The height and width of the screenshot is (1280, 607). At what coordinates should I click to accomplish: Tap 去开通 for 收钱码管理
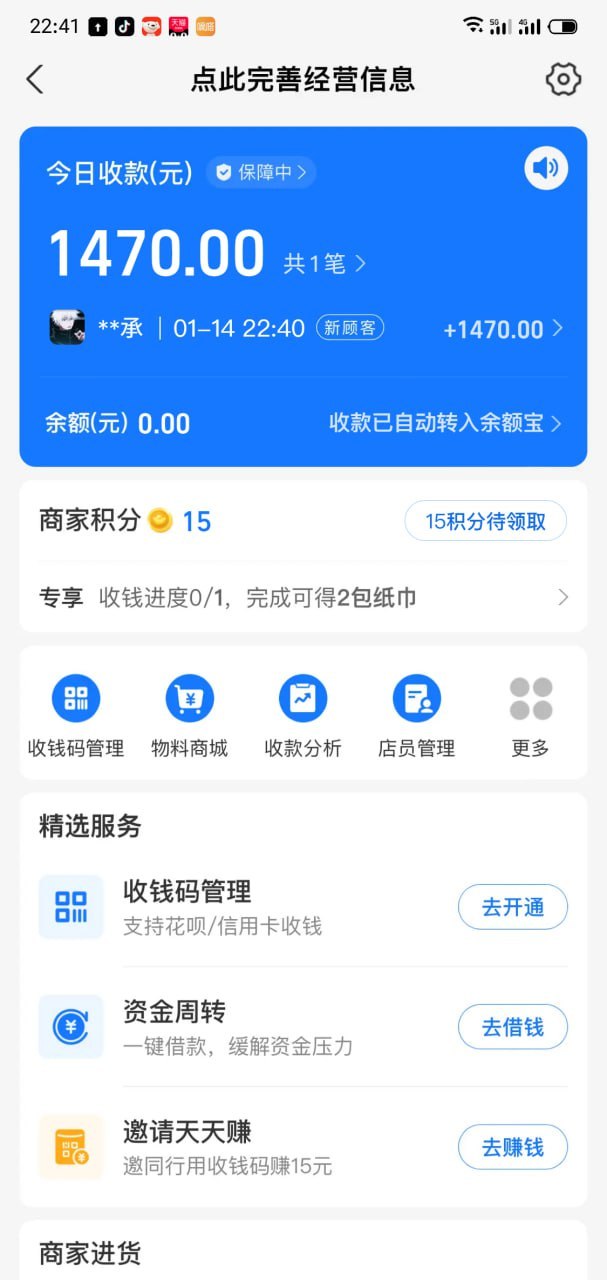512,907
